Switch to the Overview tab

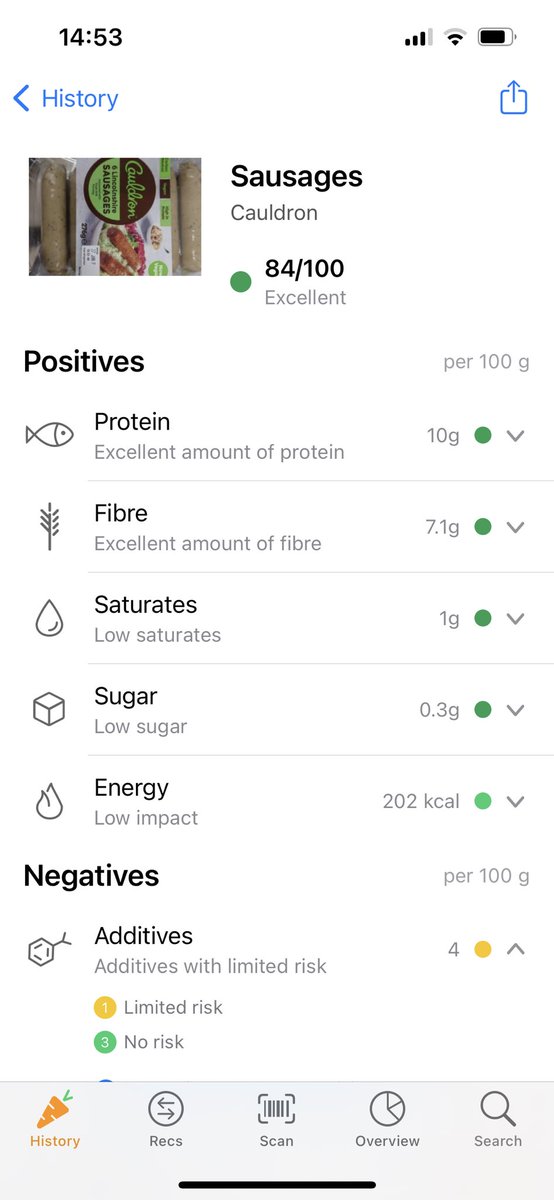[x=388, y=1119]
